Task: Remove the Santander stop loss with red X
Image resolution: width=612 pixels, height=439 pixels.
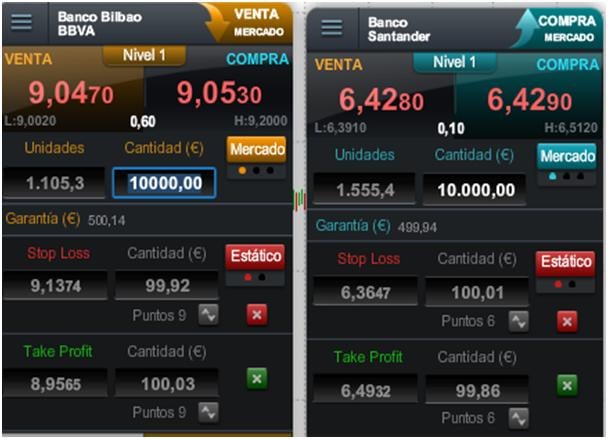Action: coord(567,321)
